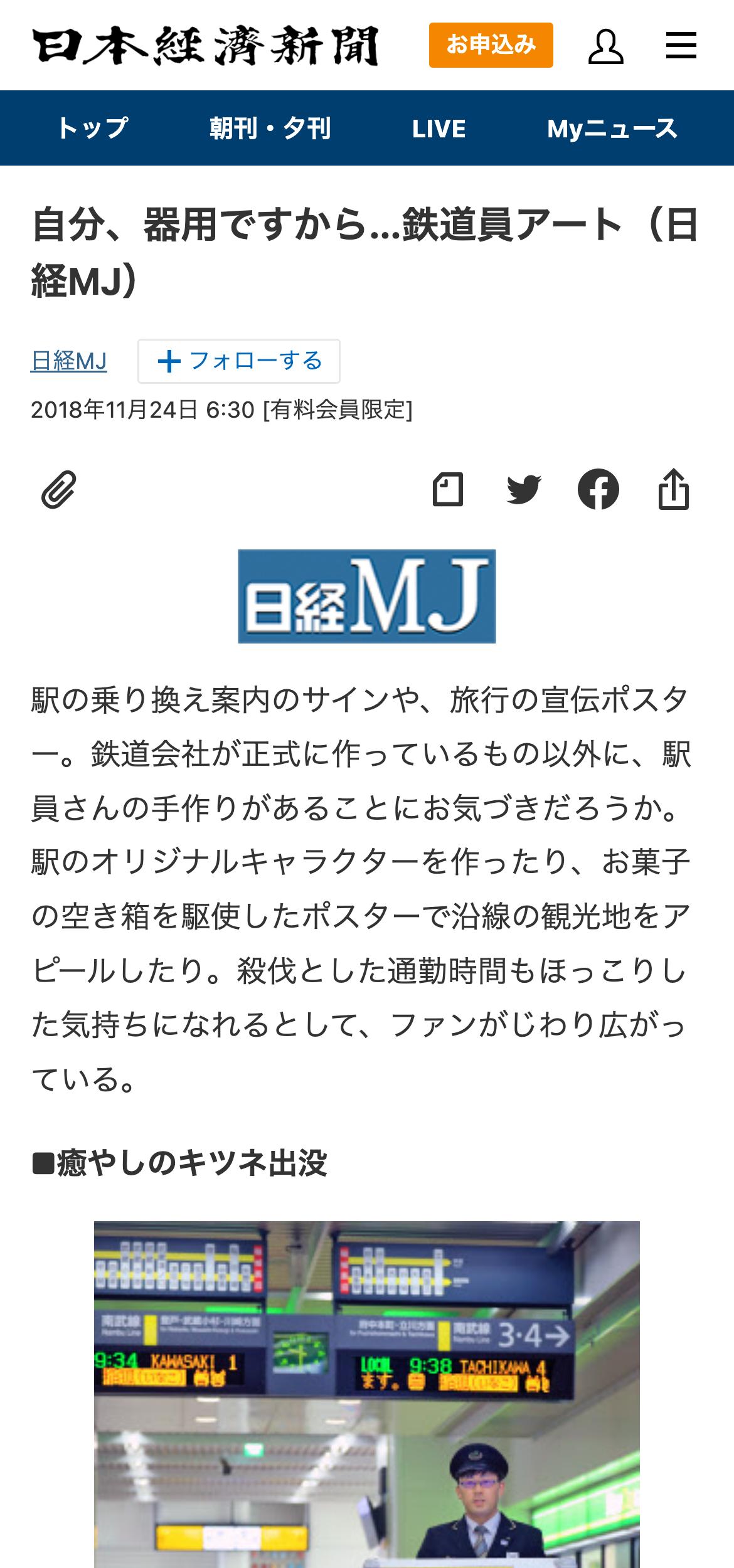The image size is (734, 1568).
Task: Share article on Facebook
Action: [598, 489]
